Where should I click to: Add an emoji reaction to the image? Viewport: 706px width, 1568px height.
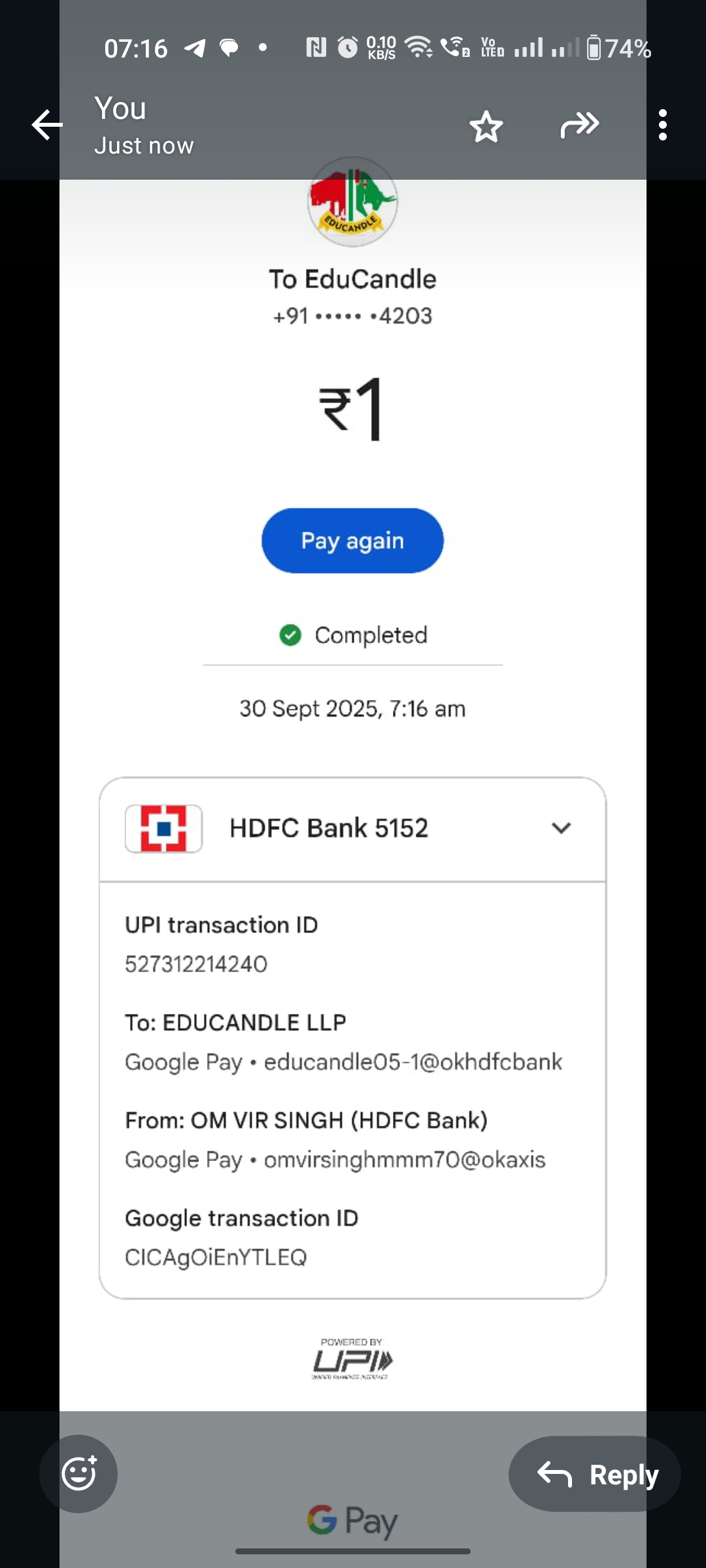pos(78,1474)
